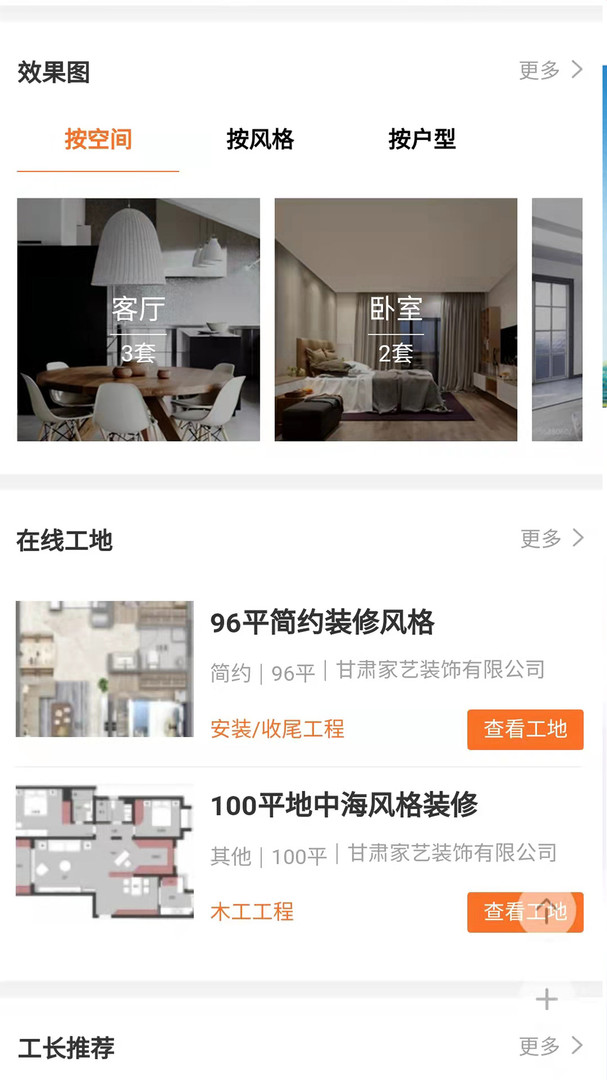
Task: Open 更多 next to 效果图
Action: pyautogui.click(x=550, y=70)
